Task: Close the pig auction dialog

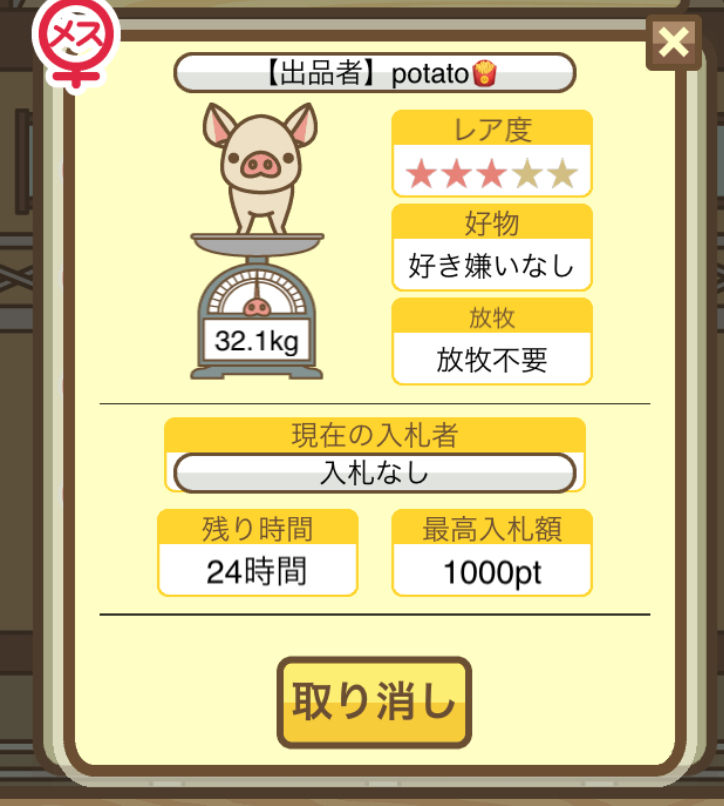Action: tap(674, 43)
